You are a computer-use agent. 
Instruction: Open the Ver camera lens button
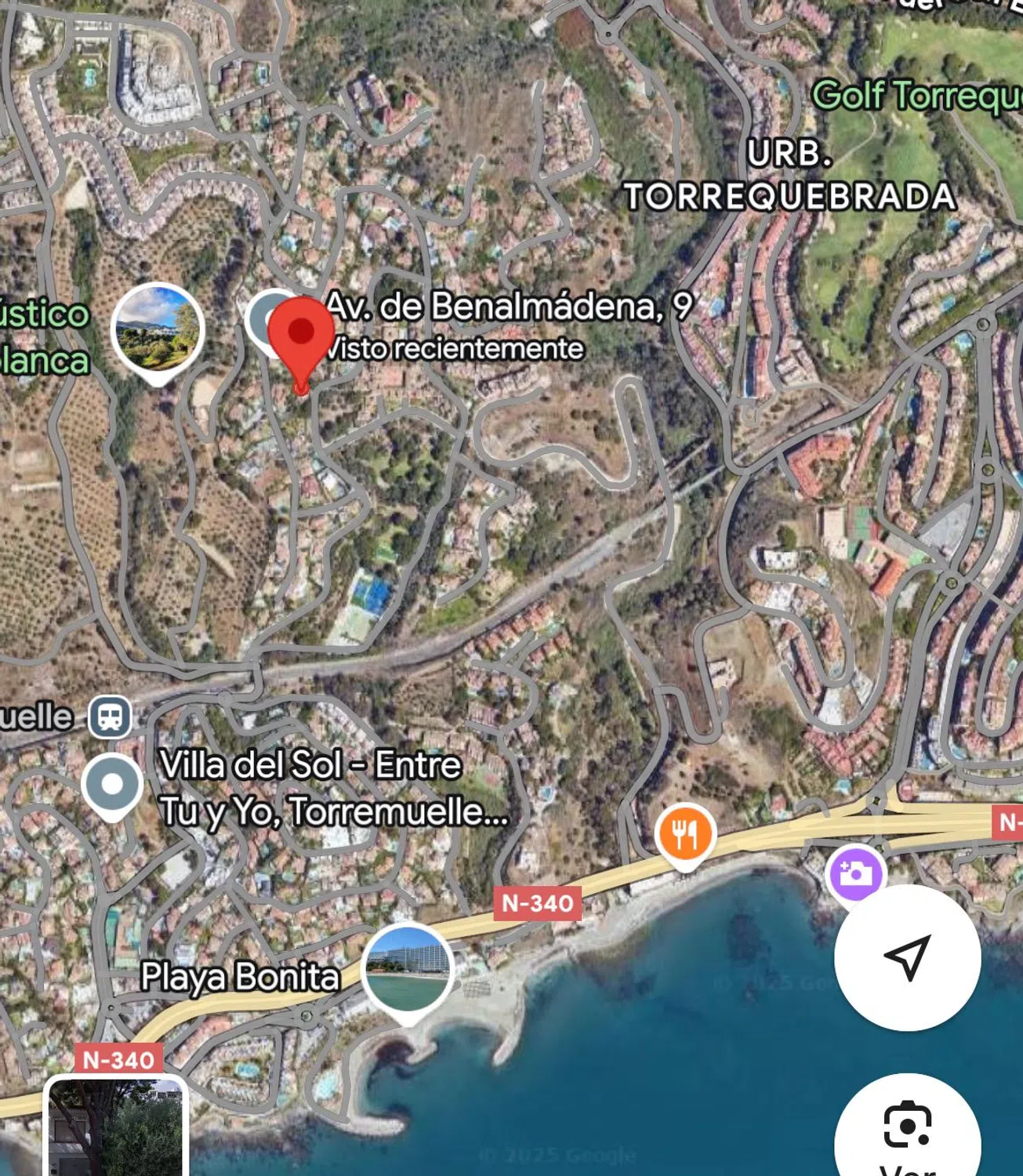point(907,1129)
